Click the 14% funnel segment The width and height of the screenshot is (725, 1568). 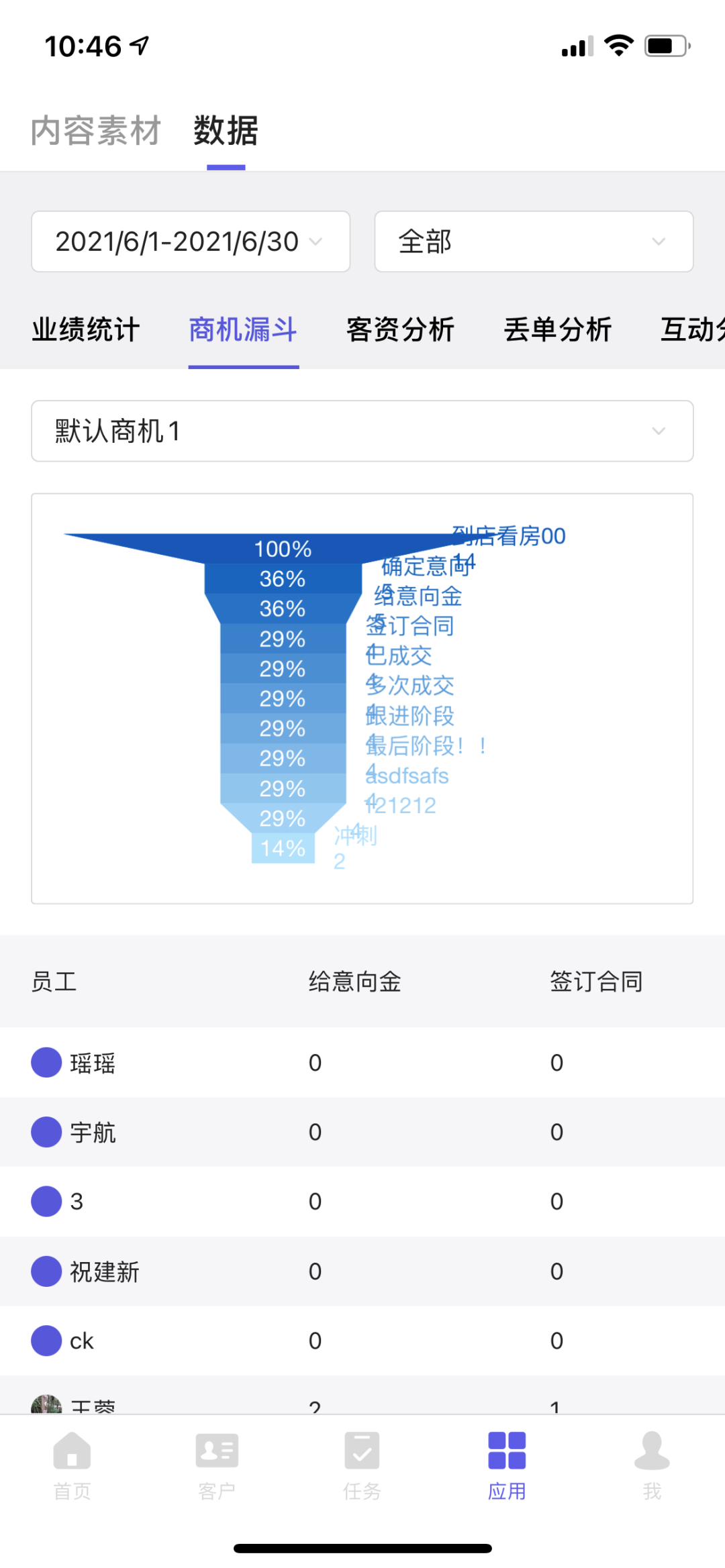283,847
